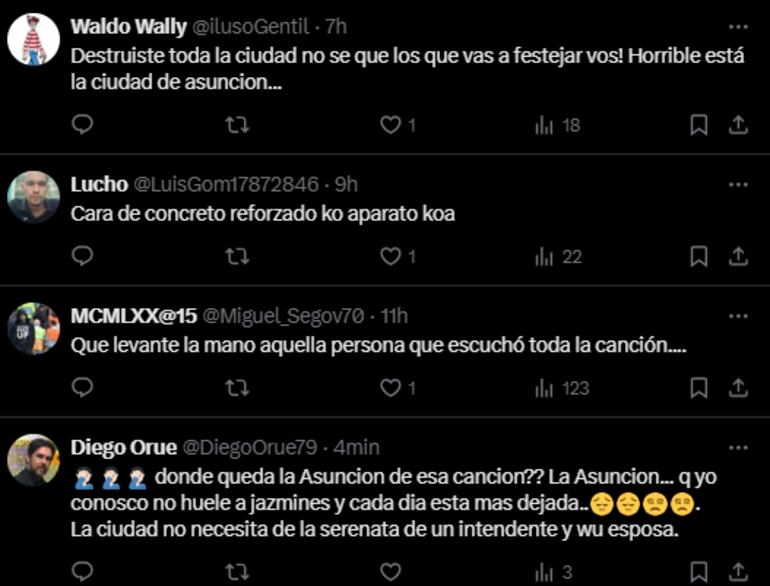Open more options on Diego Orue's tweet
The height and width of the screenshot is (586, 770).
pyautogui.click(x=738, y=447)
